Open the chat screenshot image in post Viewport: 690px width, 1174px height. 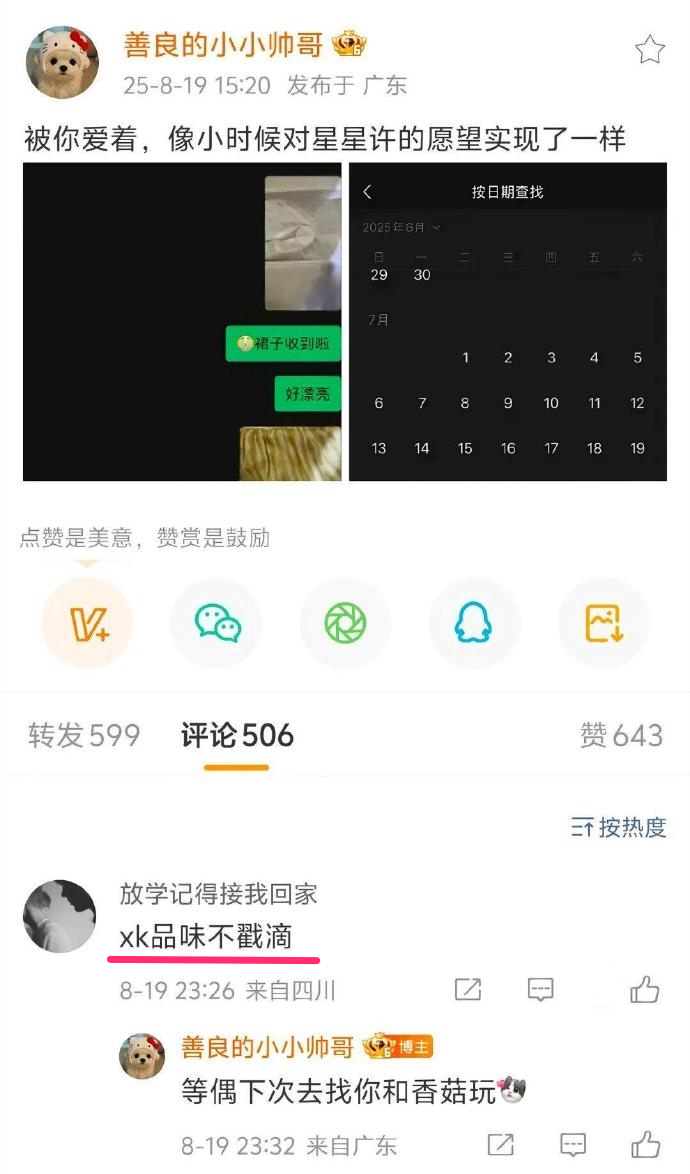click(182, 322)
